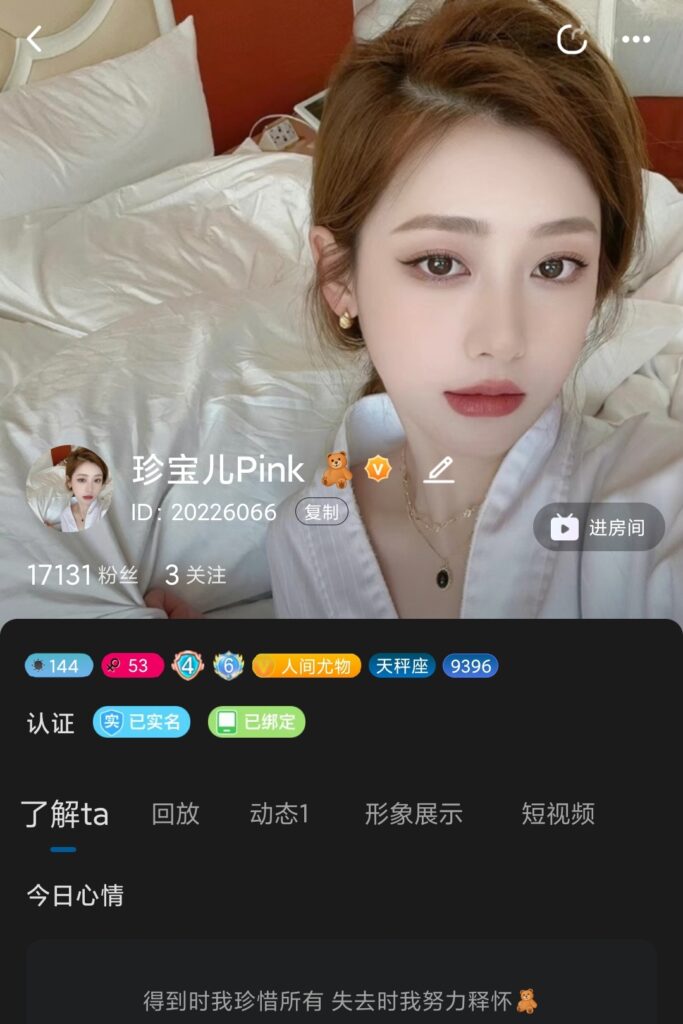Open the three-dot overflow menu
This screenshot has width=683, height=1024.
[636, 40]
